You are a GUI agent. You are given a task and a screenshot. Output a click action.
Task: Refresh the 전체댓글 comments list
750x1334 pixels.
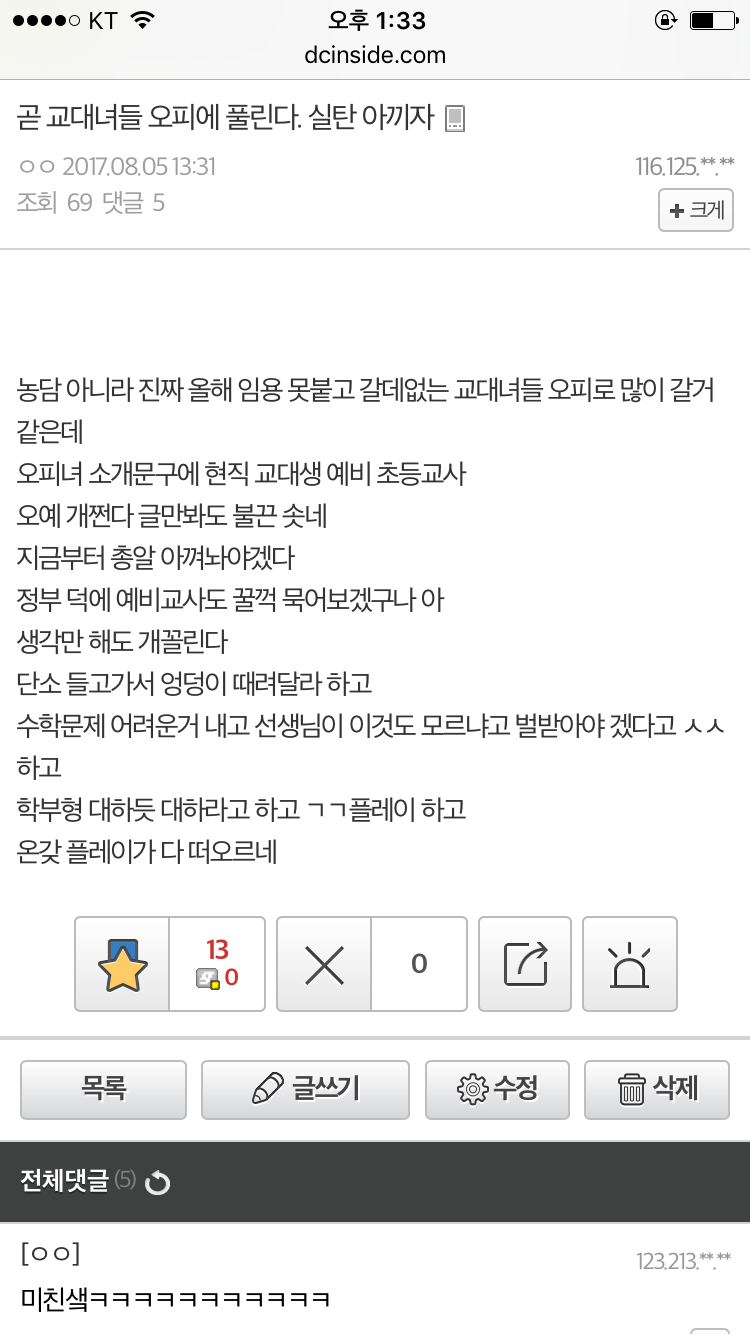158,1183
